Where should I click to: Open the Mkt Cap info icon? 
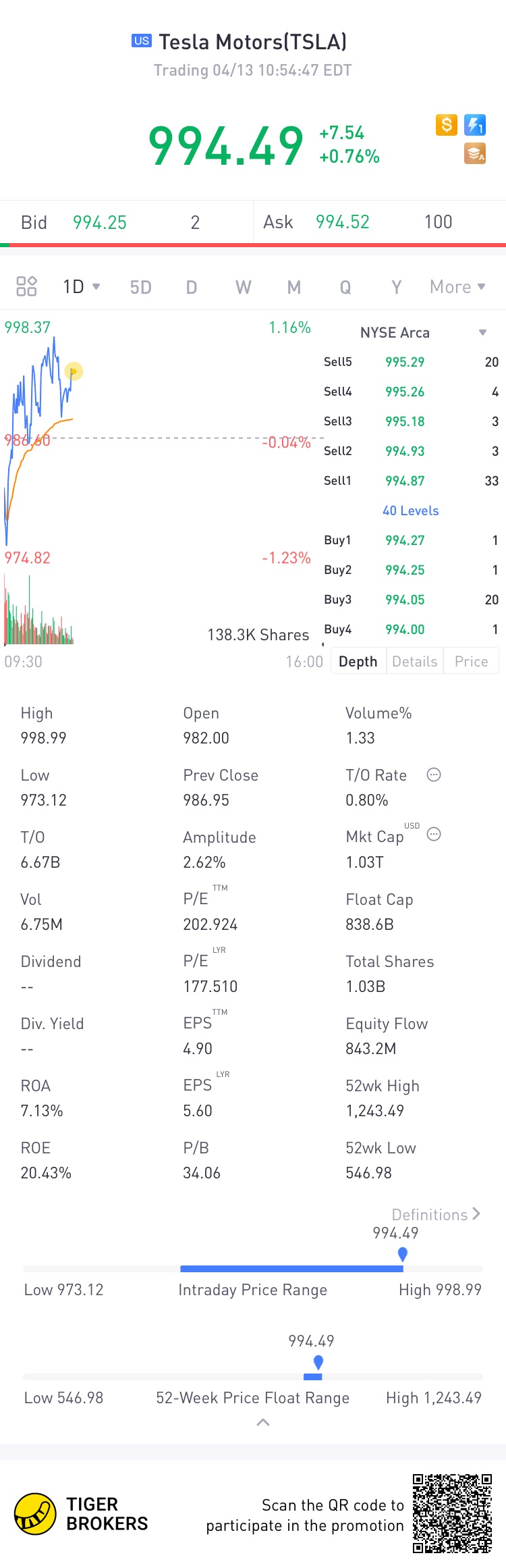(434, 834)
